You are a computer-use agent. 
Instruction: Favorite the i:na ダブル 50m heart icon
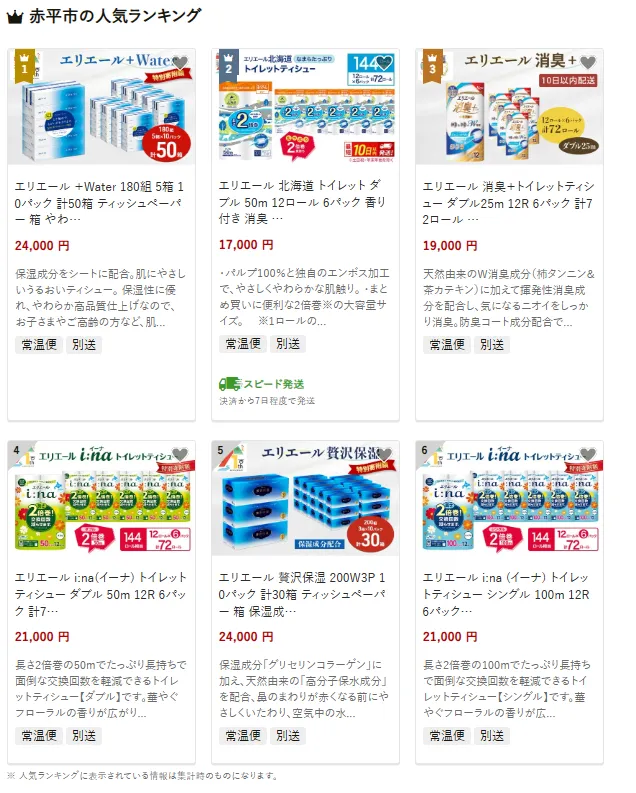(x=180, y=455)
